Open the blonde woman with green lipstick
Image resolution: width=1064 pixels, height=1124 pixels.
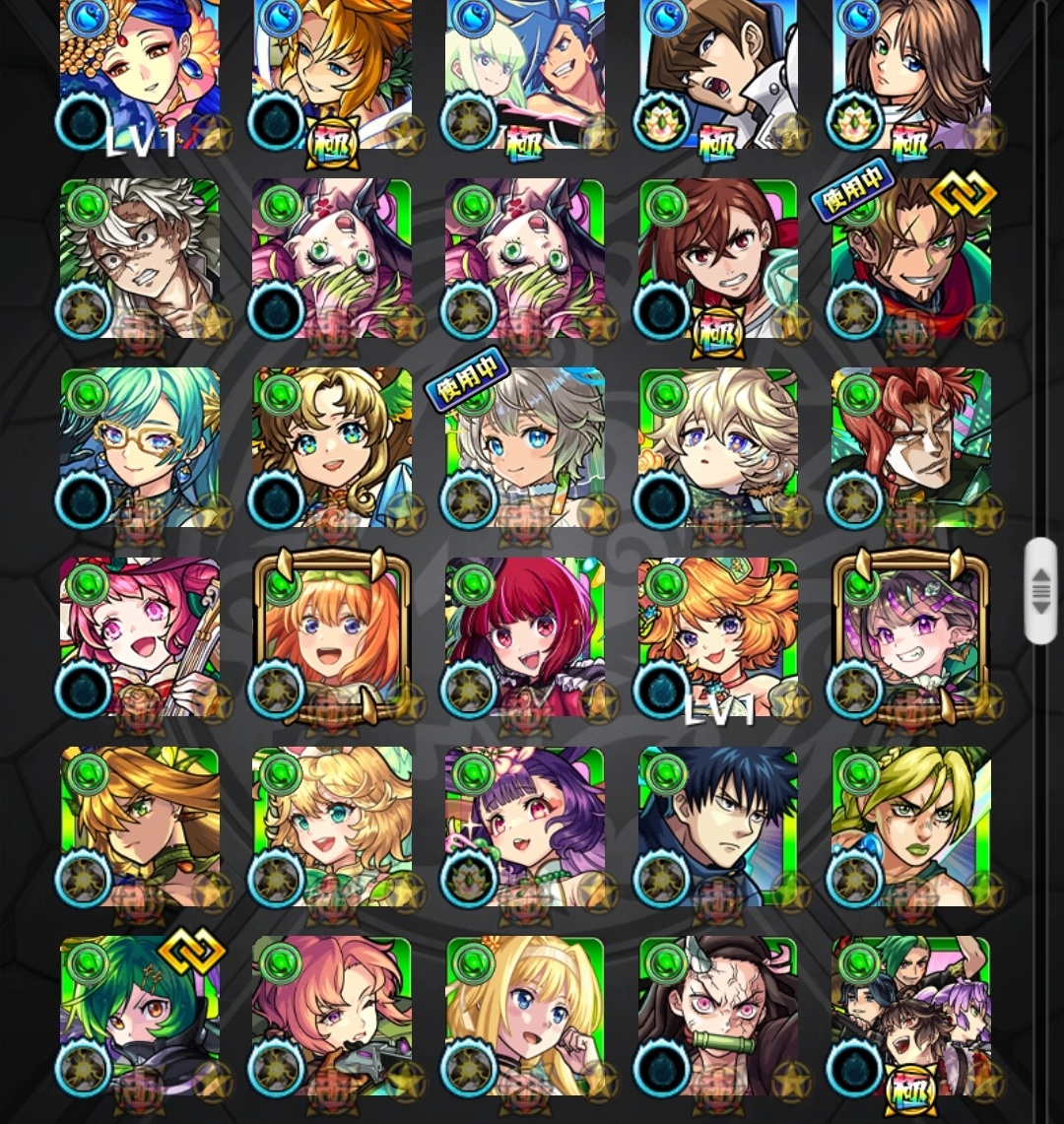tap(910, 826)
